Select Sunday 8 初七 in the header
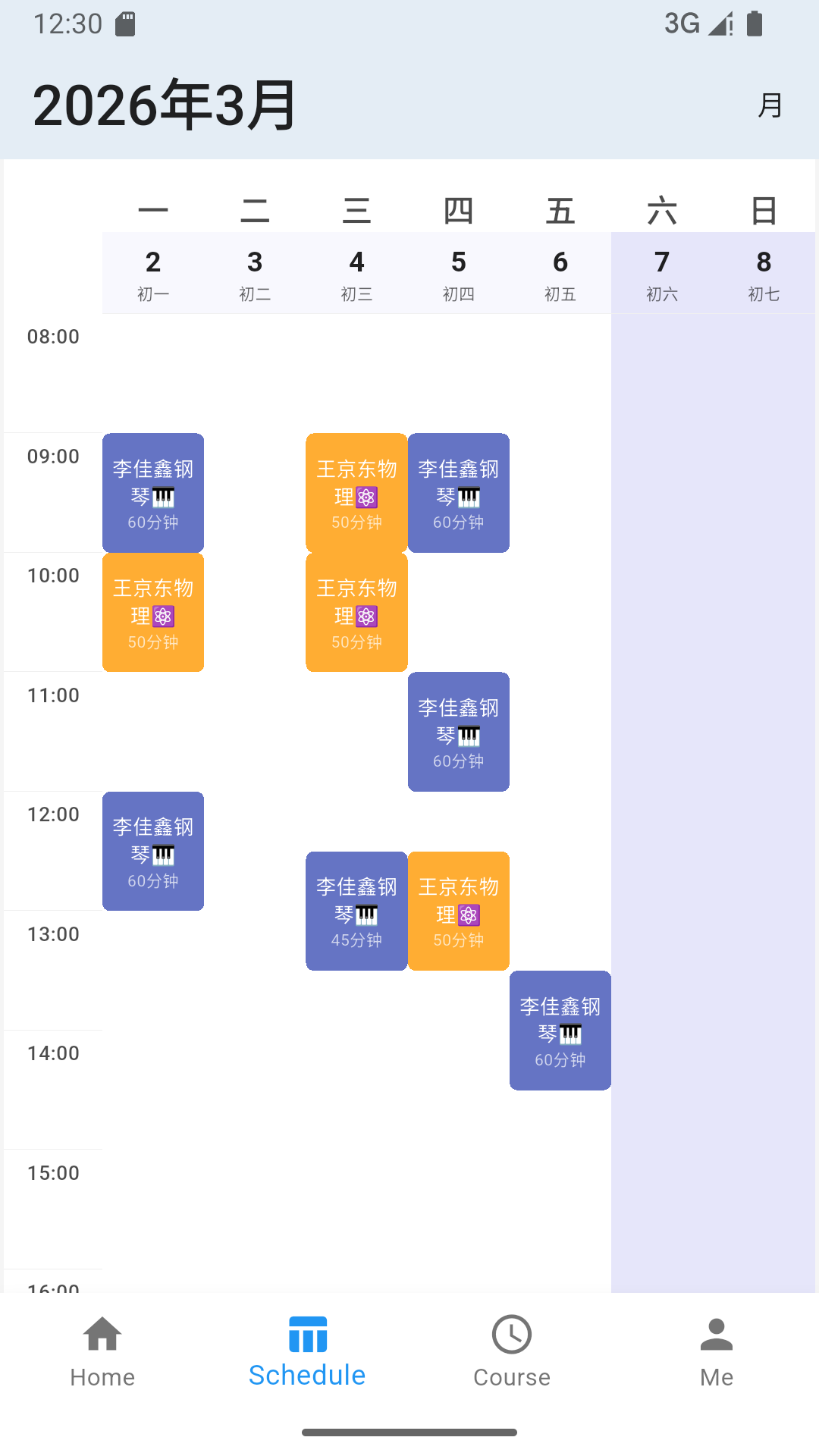 point(764,273)
